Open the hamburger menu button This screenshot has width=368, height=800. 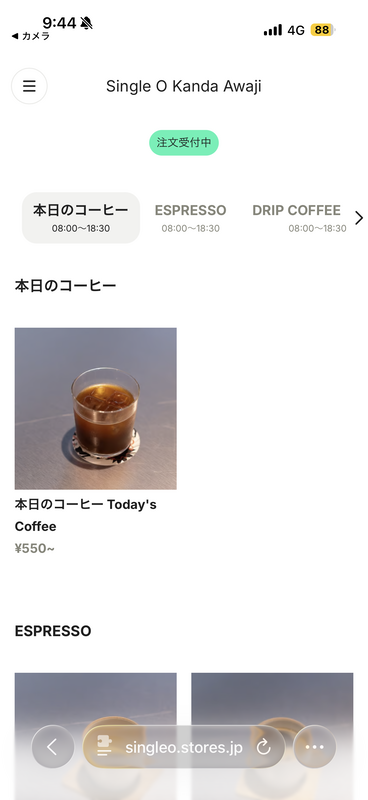pos(29,86)
